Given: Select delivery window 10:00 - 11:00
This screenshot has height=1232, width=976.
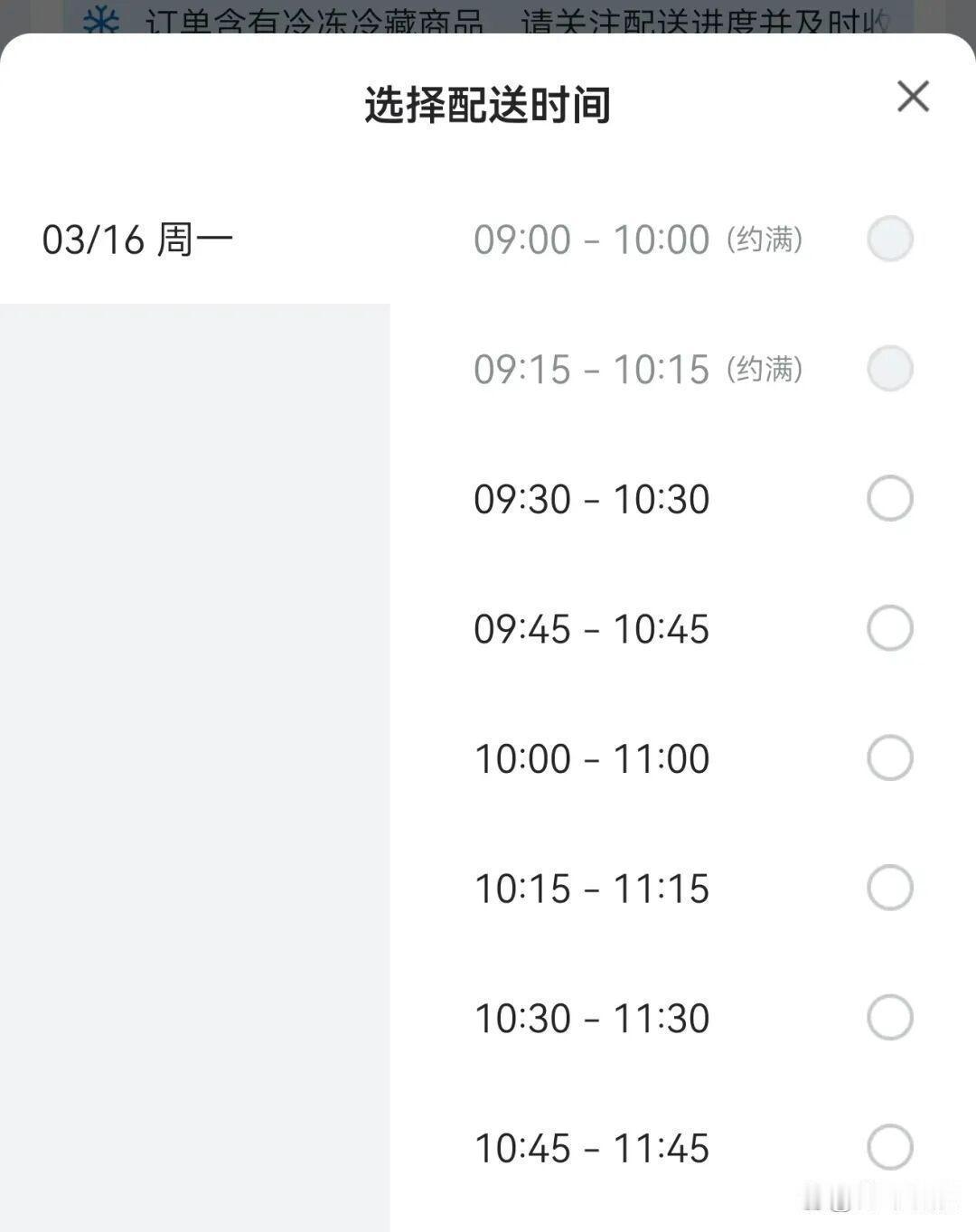Looking at the screenshot, I should click(x=683, y=758).
